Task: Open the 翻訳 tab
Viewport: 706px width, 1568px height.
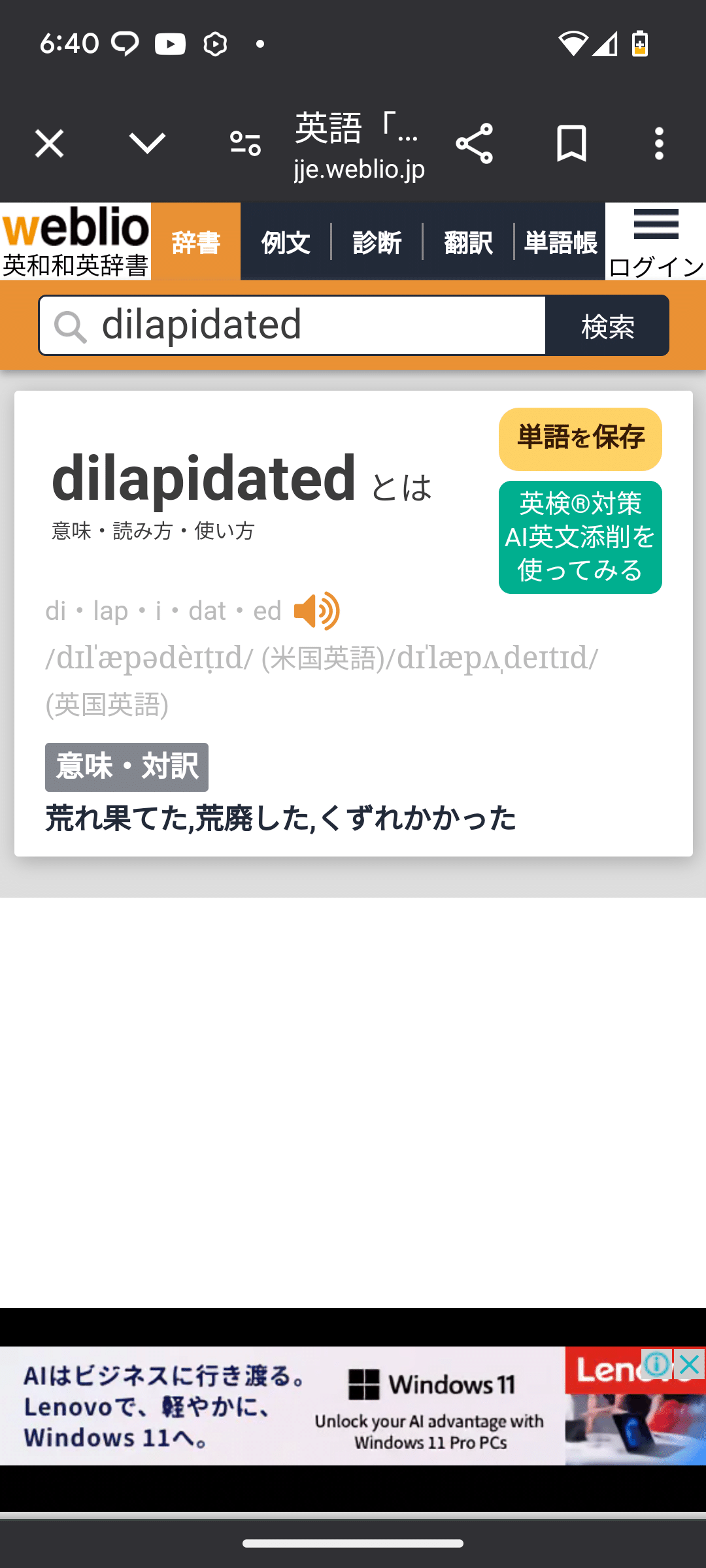Action: click(x=468, y=242)
